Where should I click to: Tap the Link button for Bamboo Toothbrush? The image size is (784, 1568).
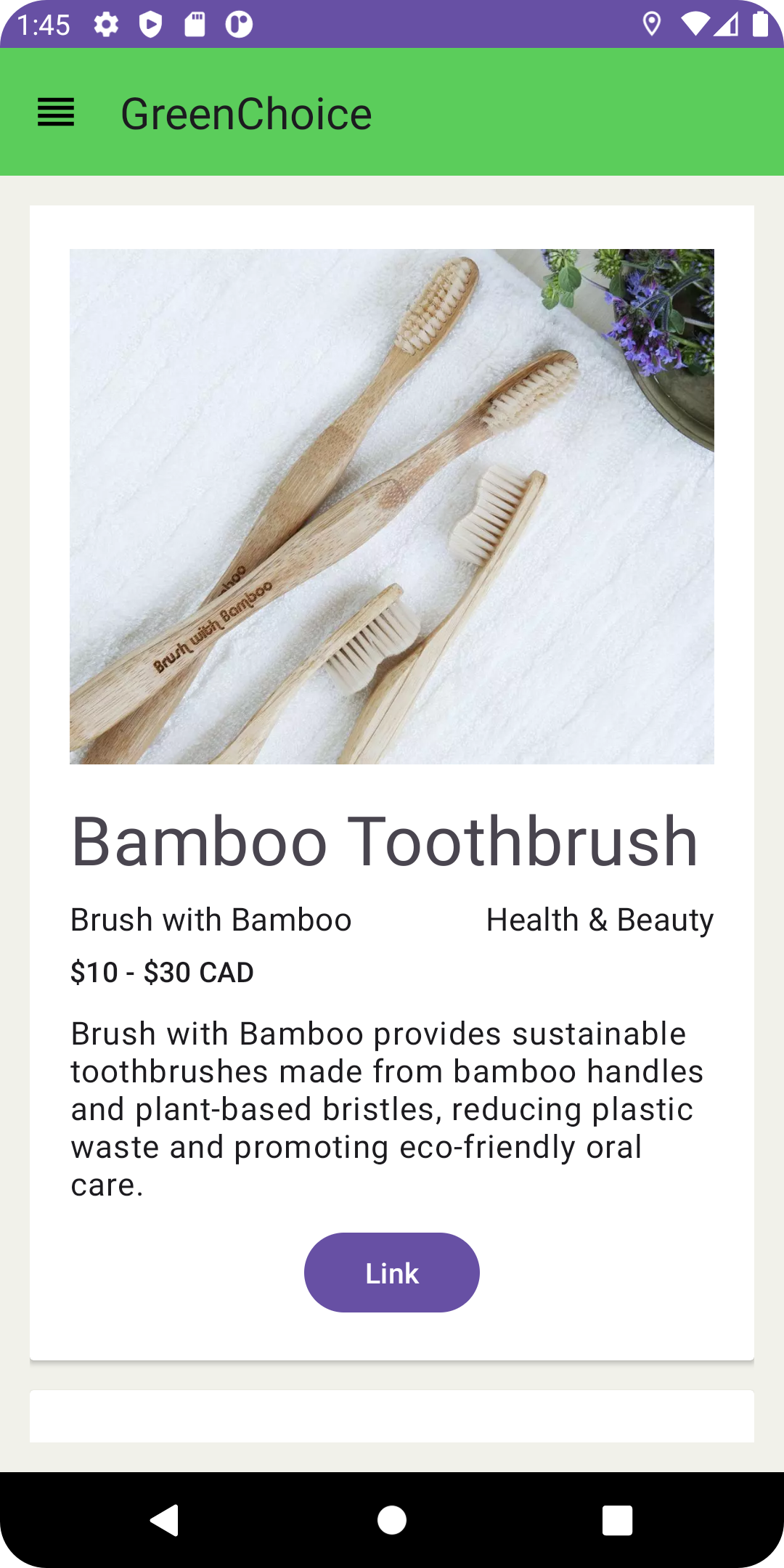(x=391, y=1273)
